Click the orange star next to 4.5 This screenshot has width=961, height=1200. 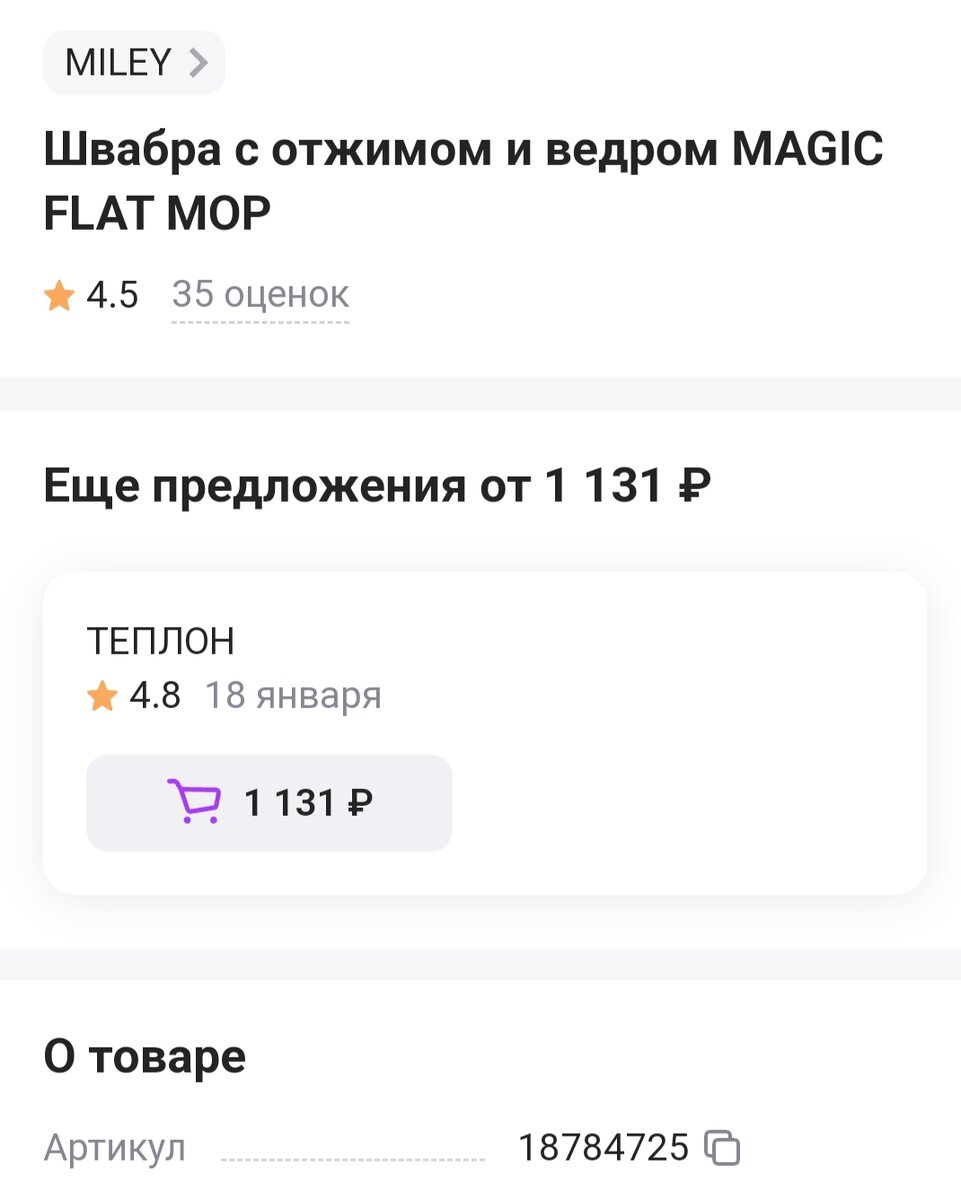tap(60, 294)
